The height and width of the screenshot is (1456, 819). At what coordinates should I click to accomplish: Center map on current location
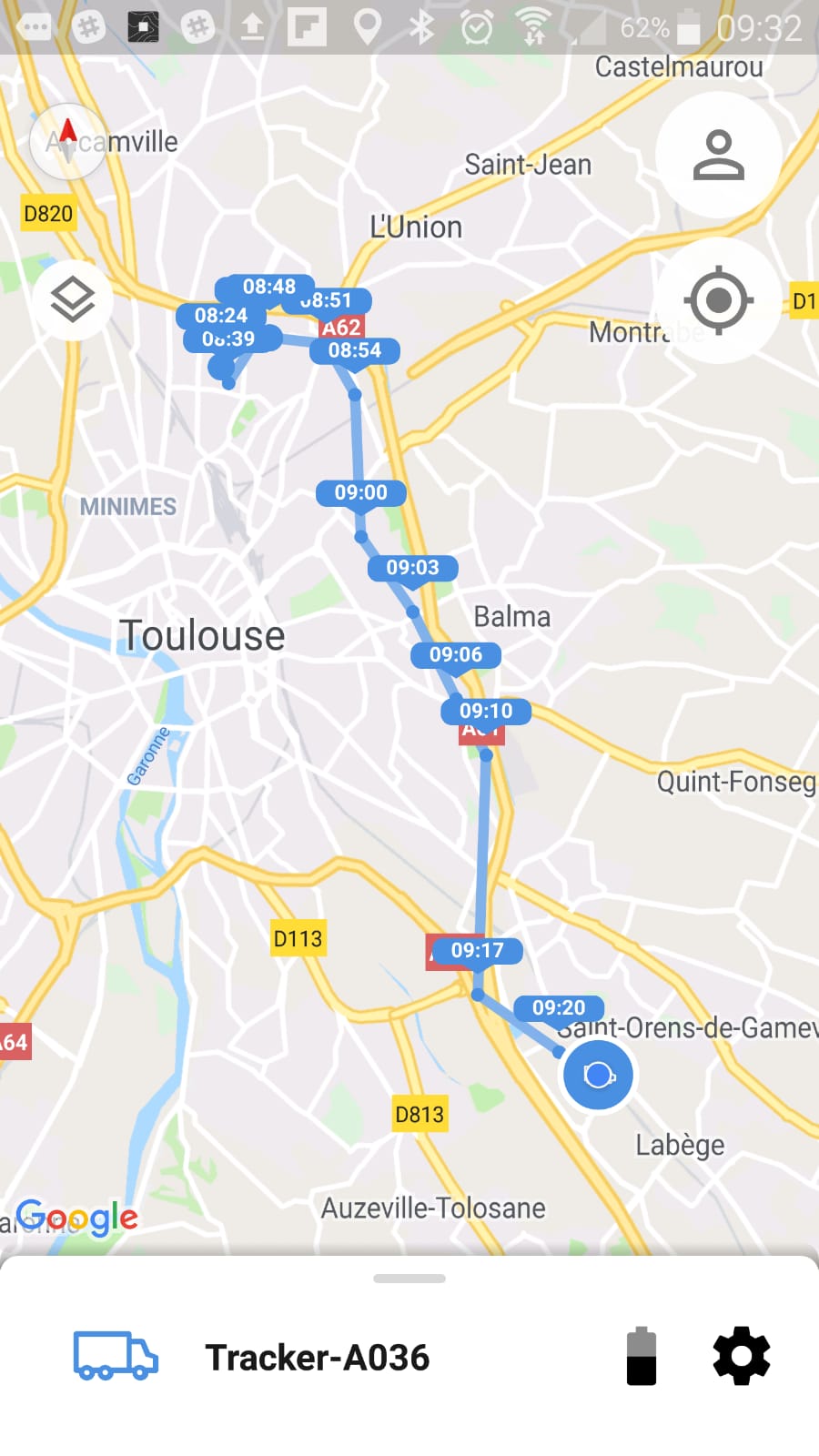pos(719,300)
